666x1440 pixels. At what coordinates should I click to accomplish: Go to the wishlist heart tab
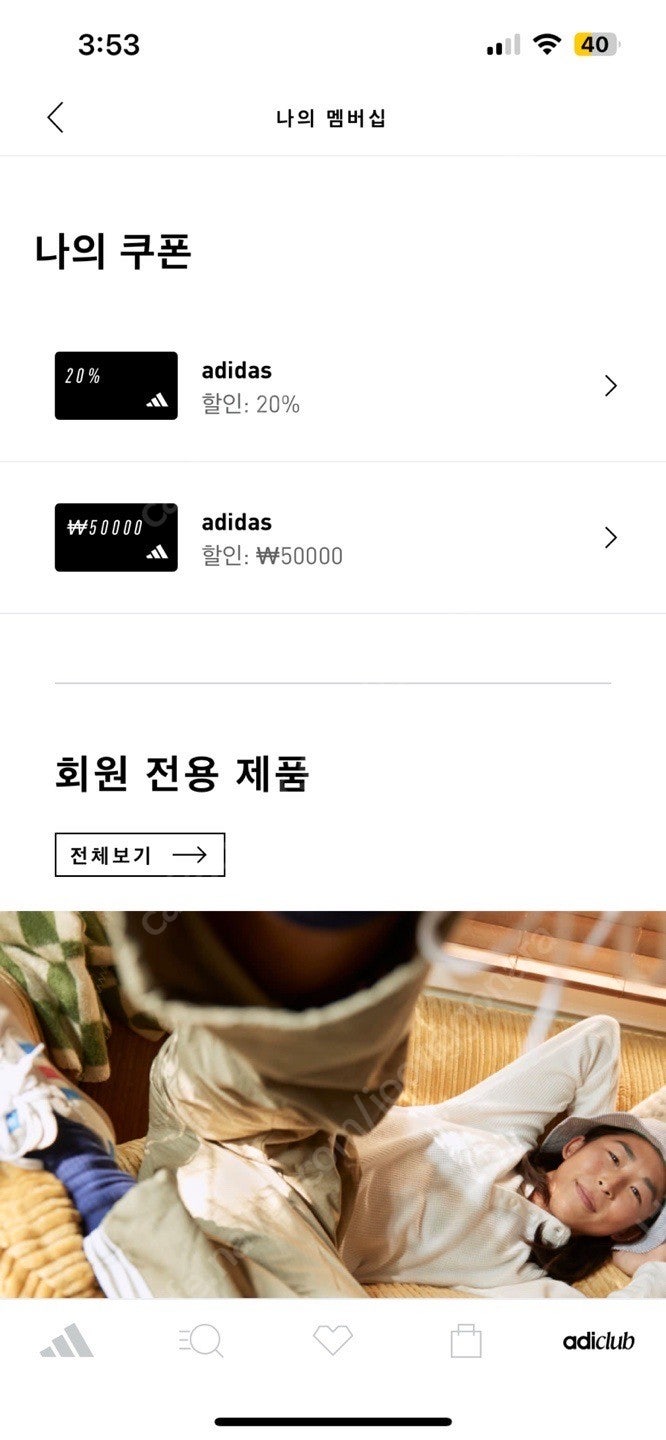click(x=333, y=1340)
